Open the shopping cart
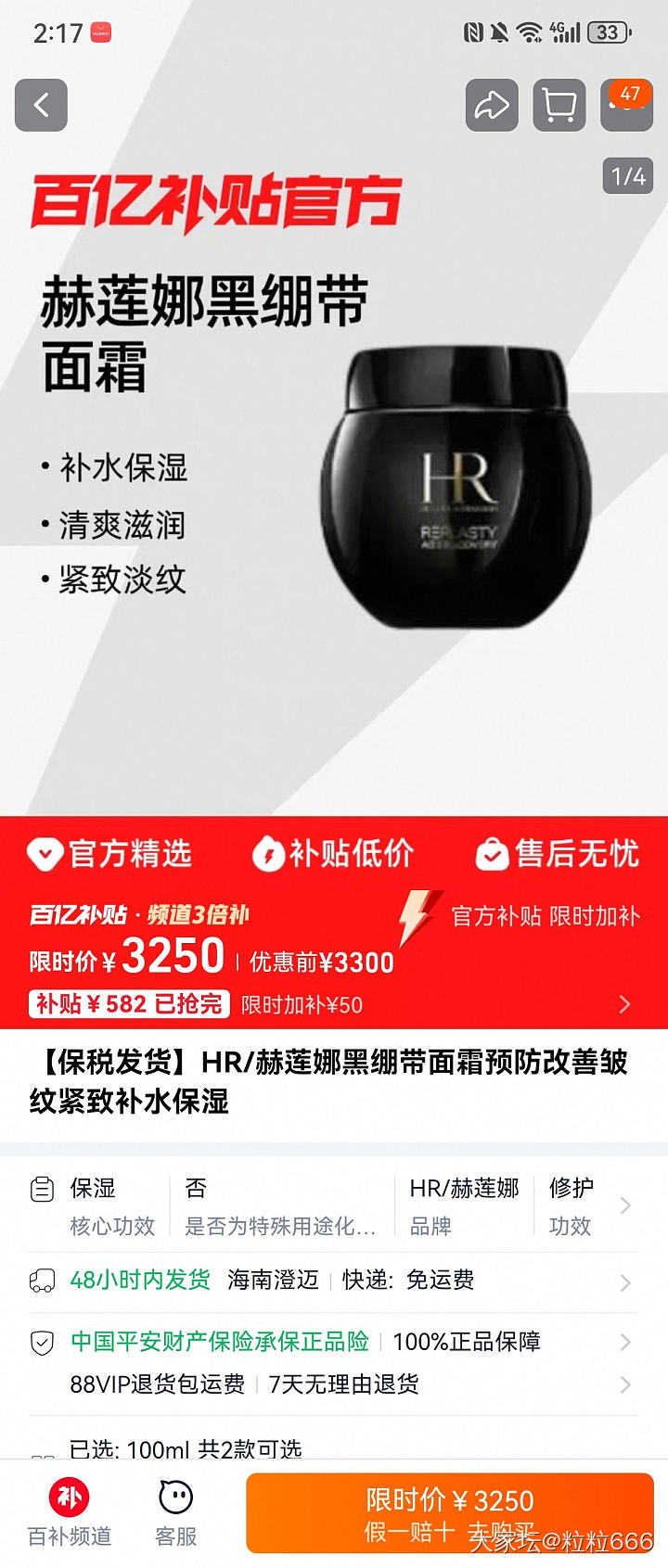The width and height of the screenshot is (668, 1568). [x=559, y=105]
